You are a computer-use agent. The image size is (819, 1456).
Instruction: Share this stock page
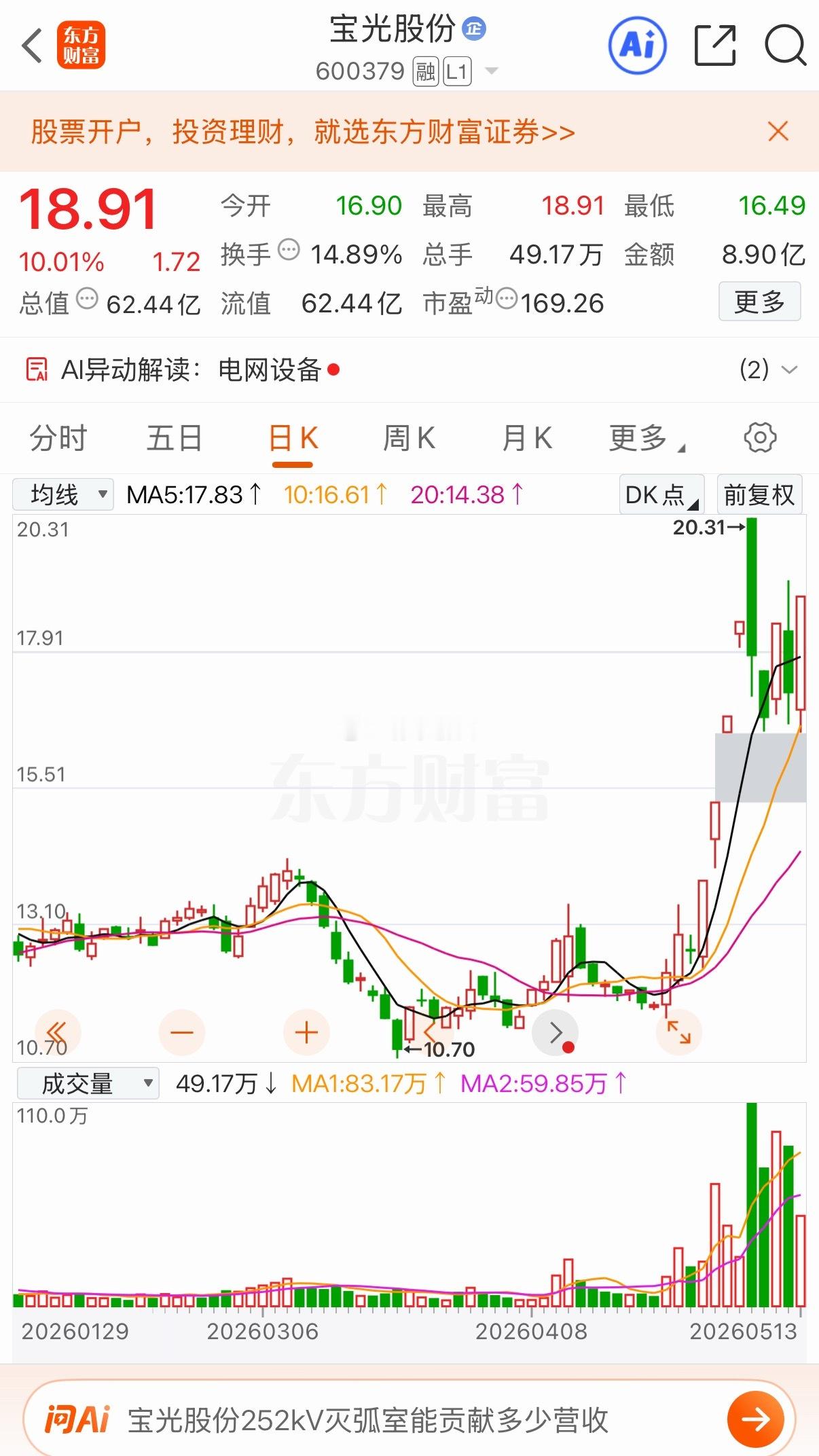point(715,45)
